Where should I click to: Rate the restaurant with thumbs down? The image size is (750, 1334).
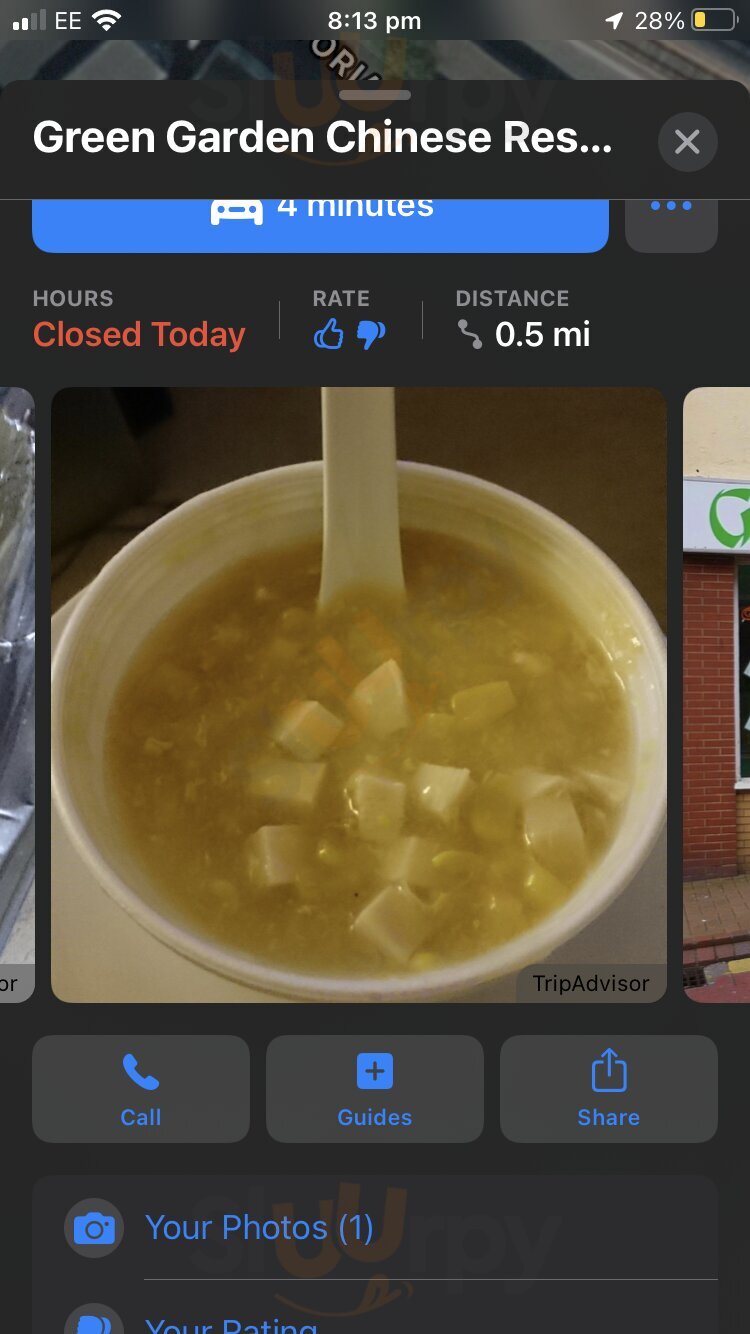[371, 335]
